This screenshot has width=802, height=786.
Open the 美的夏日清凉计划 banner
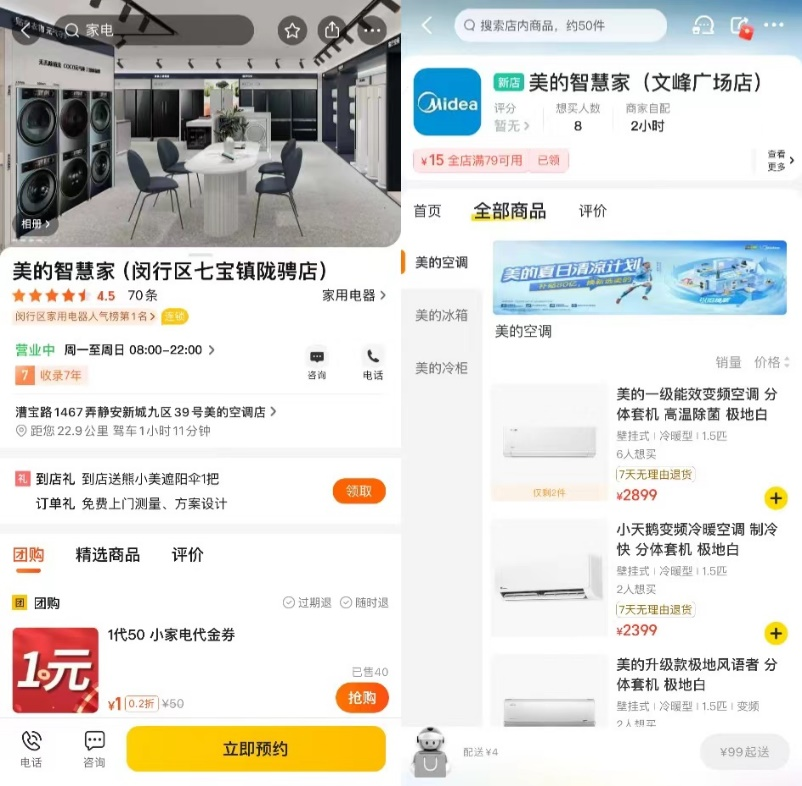(x=639, y=278)
